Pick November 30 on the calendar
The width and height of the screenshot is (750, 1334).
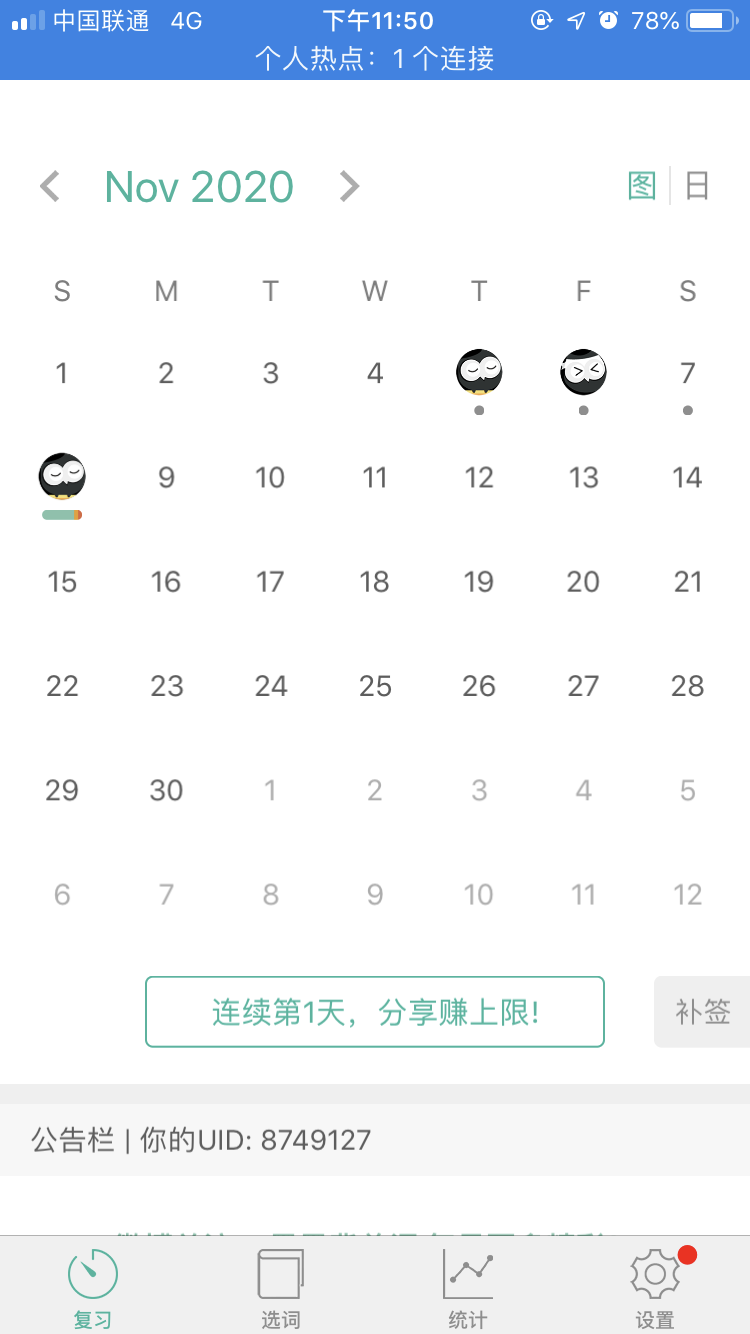(166, 790)
